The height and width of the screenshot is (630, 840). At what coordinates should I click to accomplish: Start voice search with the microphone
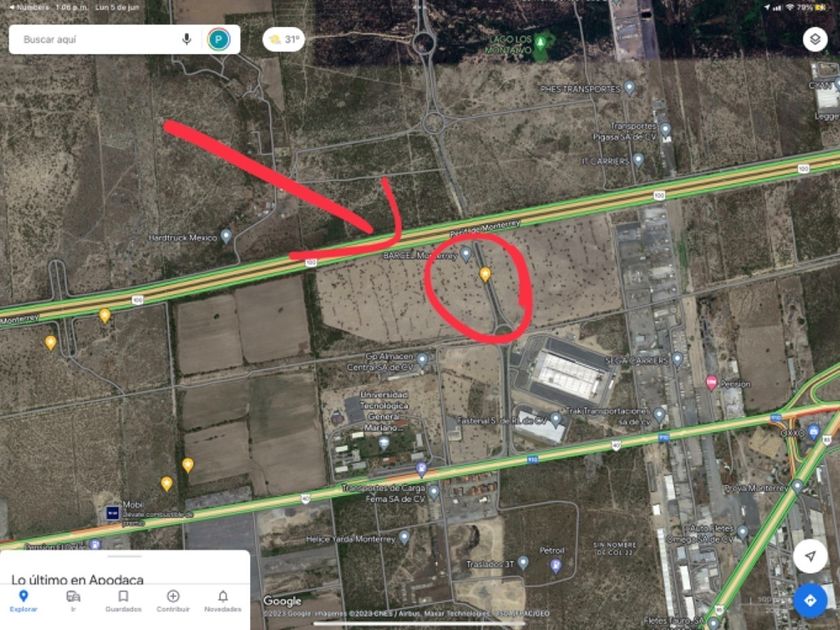click(186, 40)
